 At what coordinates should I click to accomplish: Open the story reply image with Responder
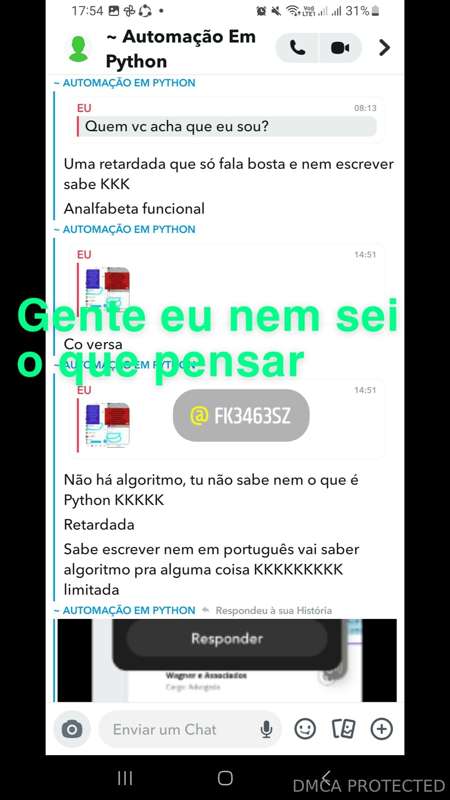[227, 660]
